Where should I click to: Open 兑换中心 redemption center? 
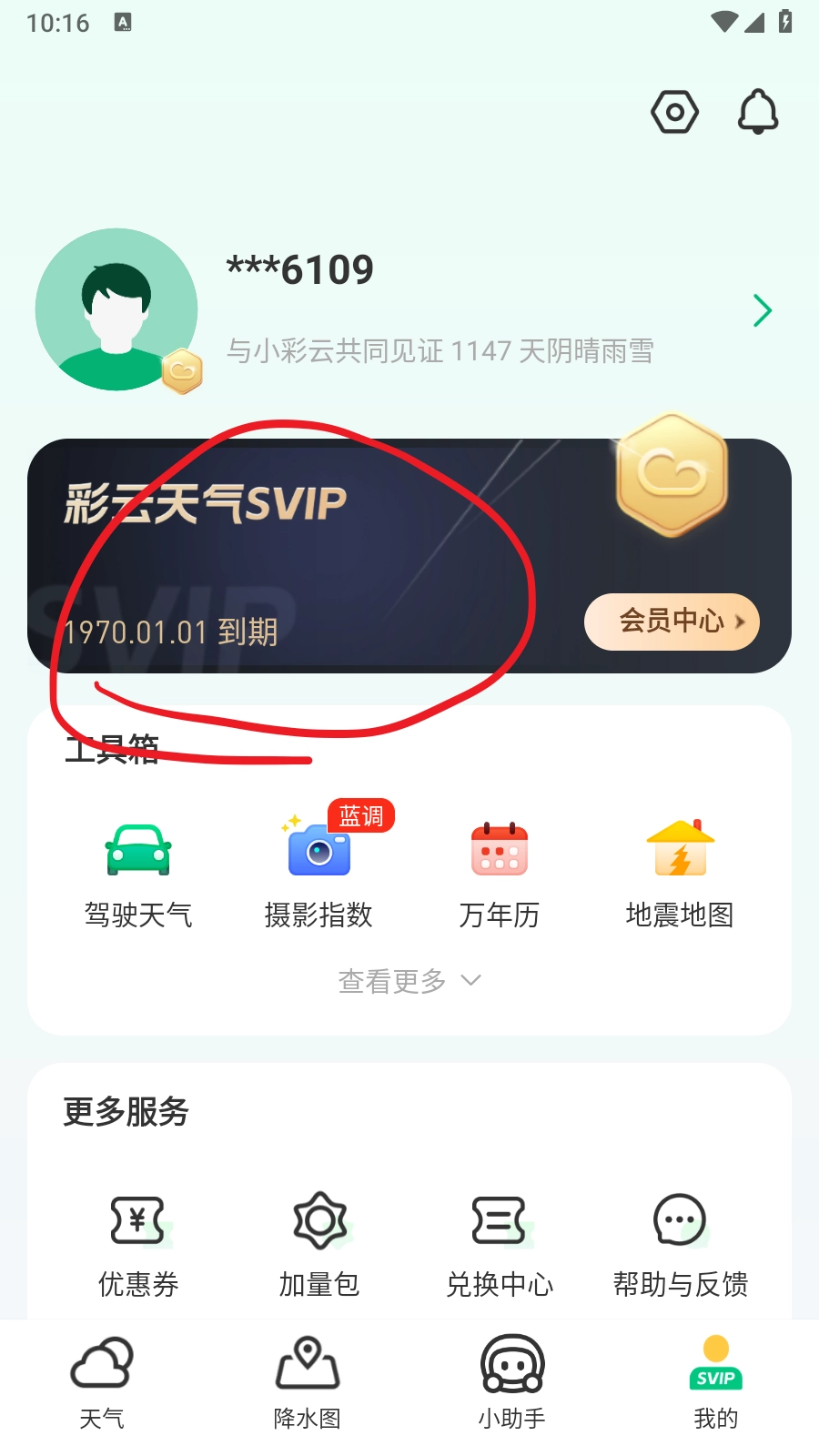click(x=499, y=1244)
